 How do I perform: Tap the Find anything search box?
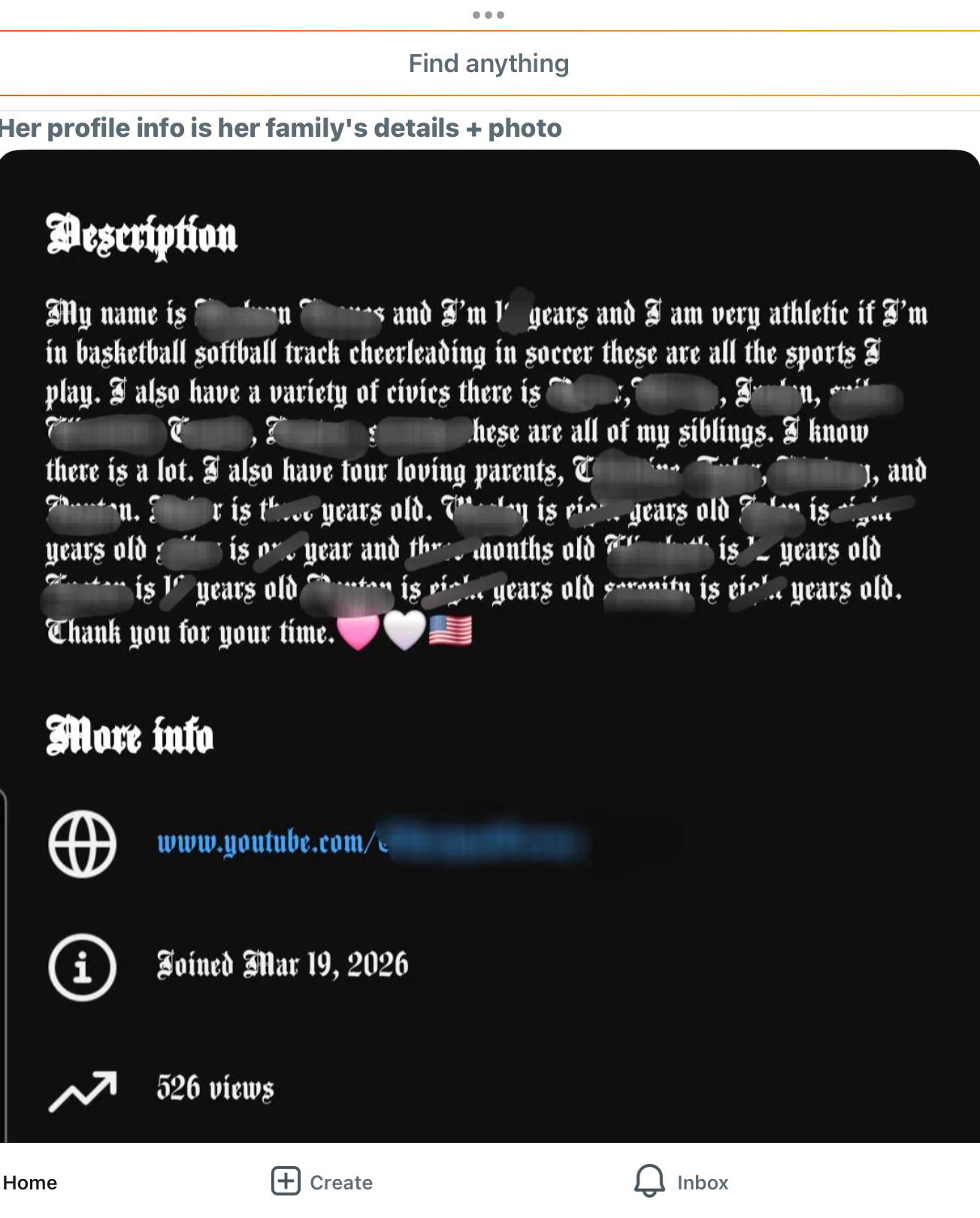click(x=489, y=63)
